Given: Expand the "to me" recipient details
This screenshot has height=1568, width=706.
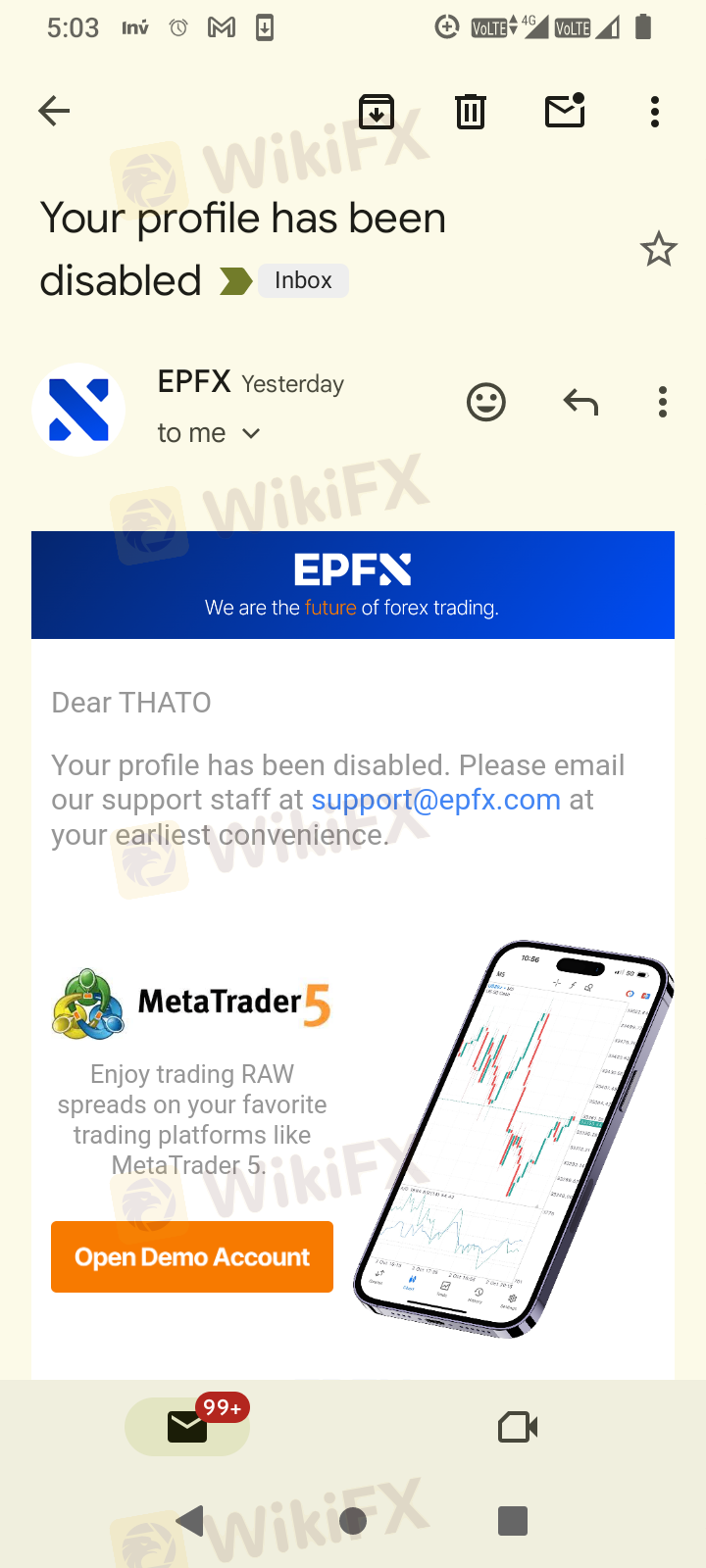Looking at the screenshot, I should [209, 433].
